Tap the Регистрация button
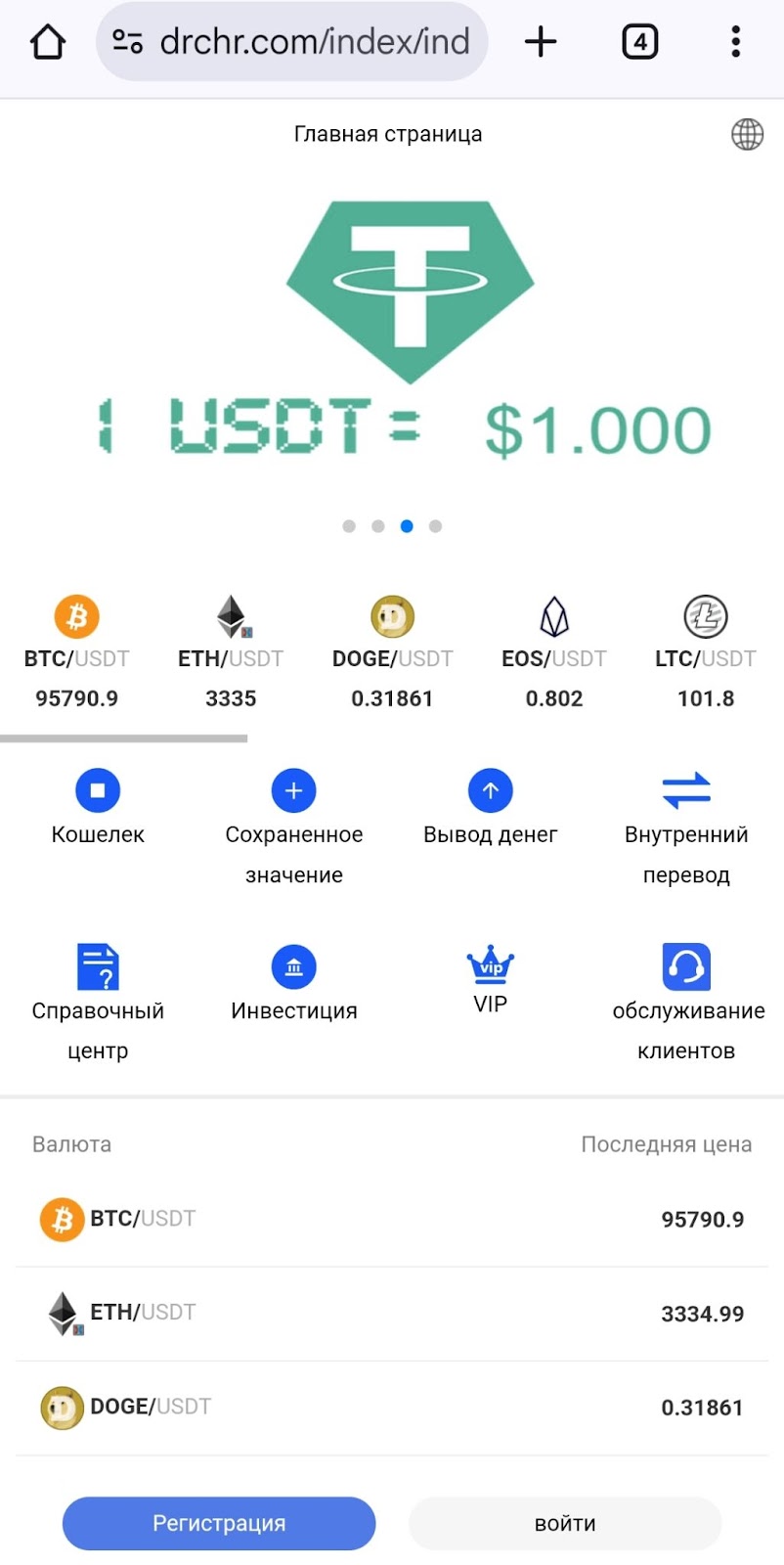Screen dimensions: 784x1565 (x=219, y=1523)
